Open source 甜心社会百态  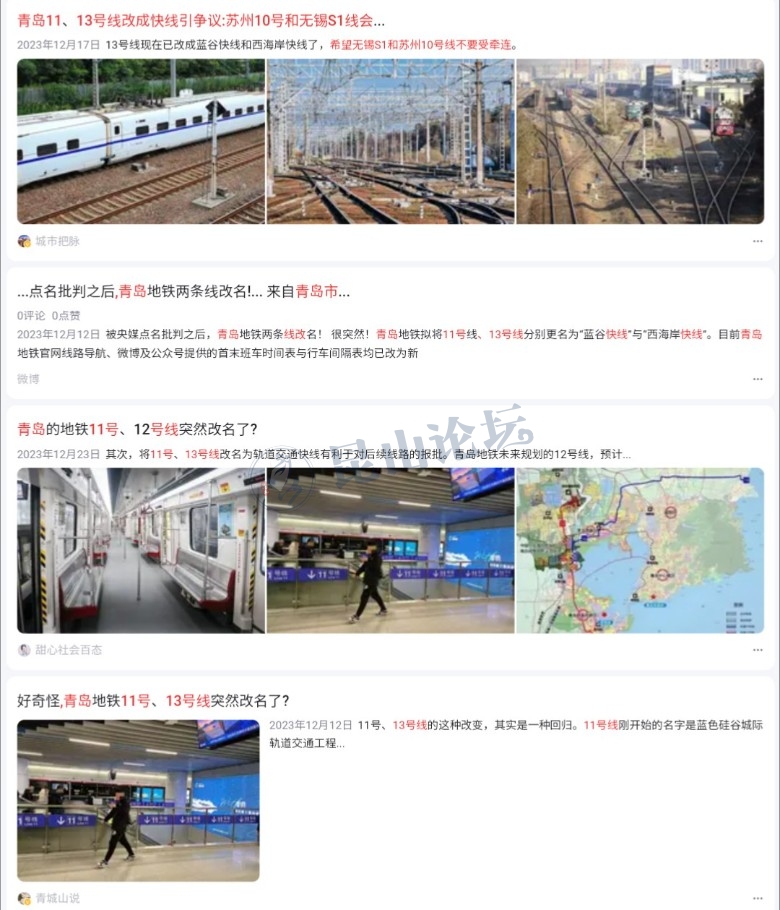point(68,650)
